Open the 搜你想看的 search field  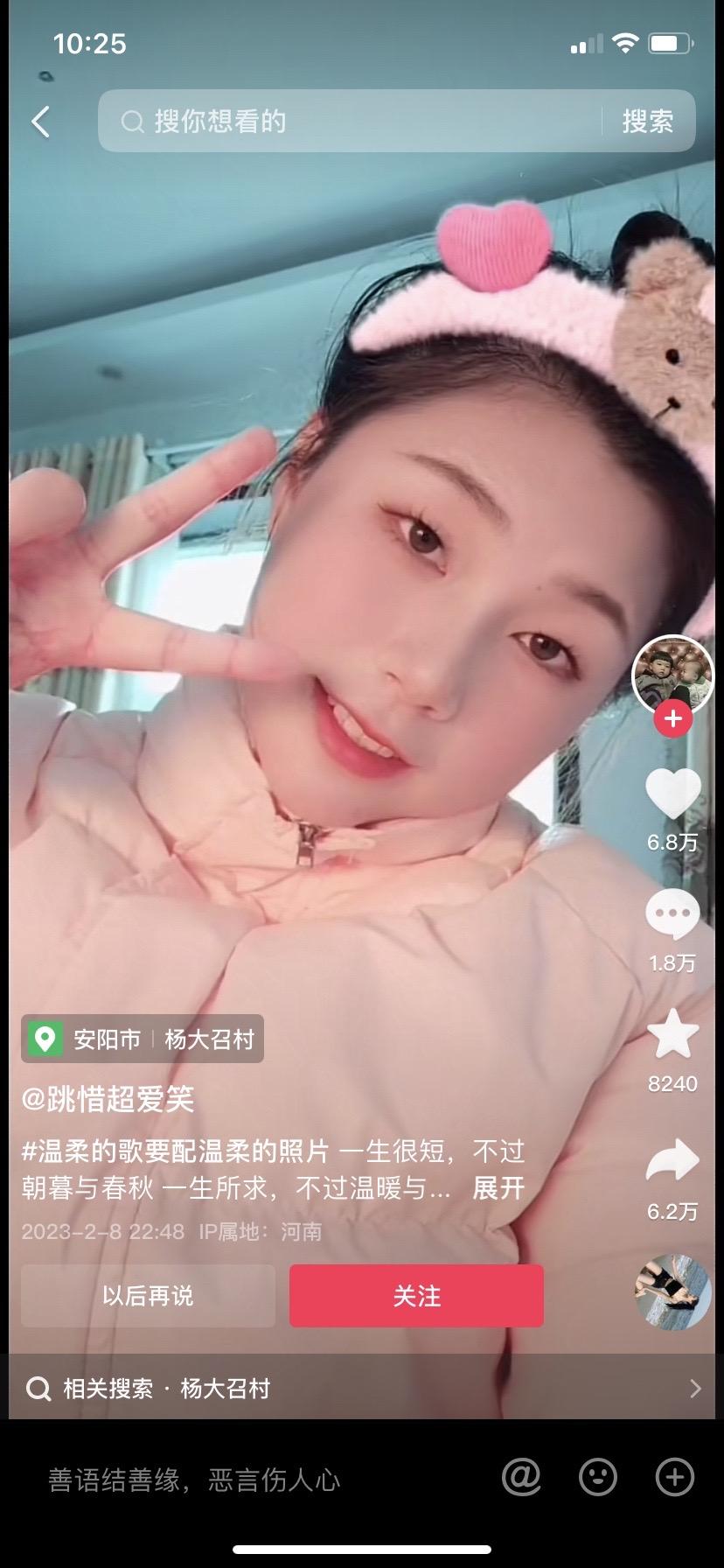pyautogui.click(x=350, y=122)
